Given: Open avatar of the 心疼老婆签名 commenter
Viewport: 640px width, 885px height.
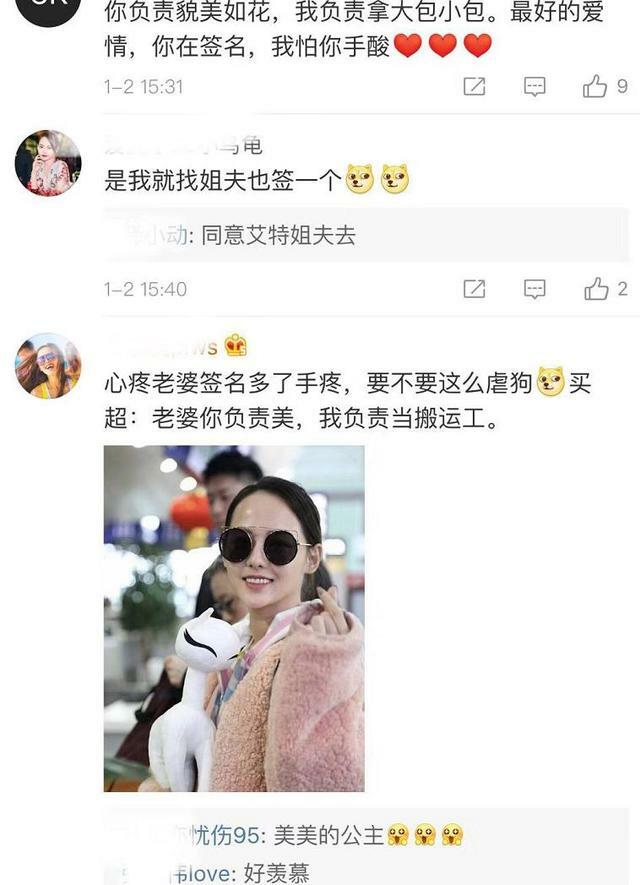Looking at the screenshot, I should [x=48, y=366].
